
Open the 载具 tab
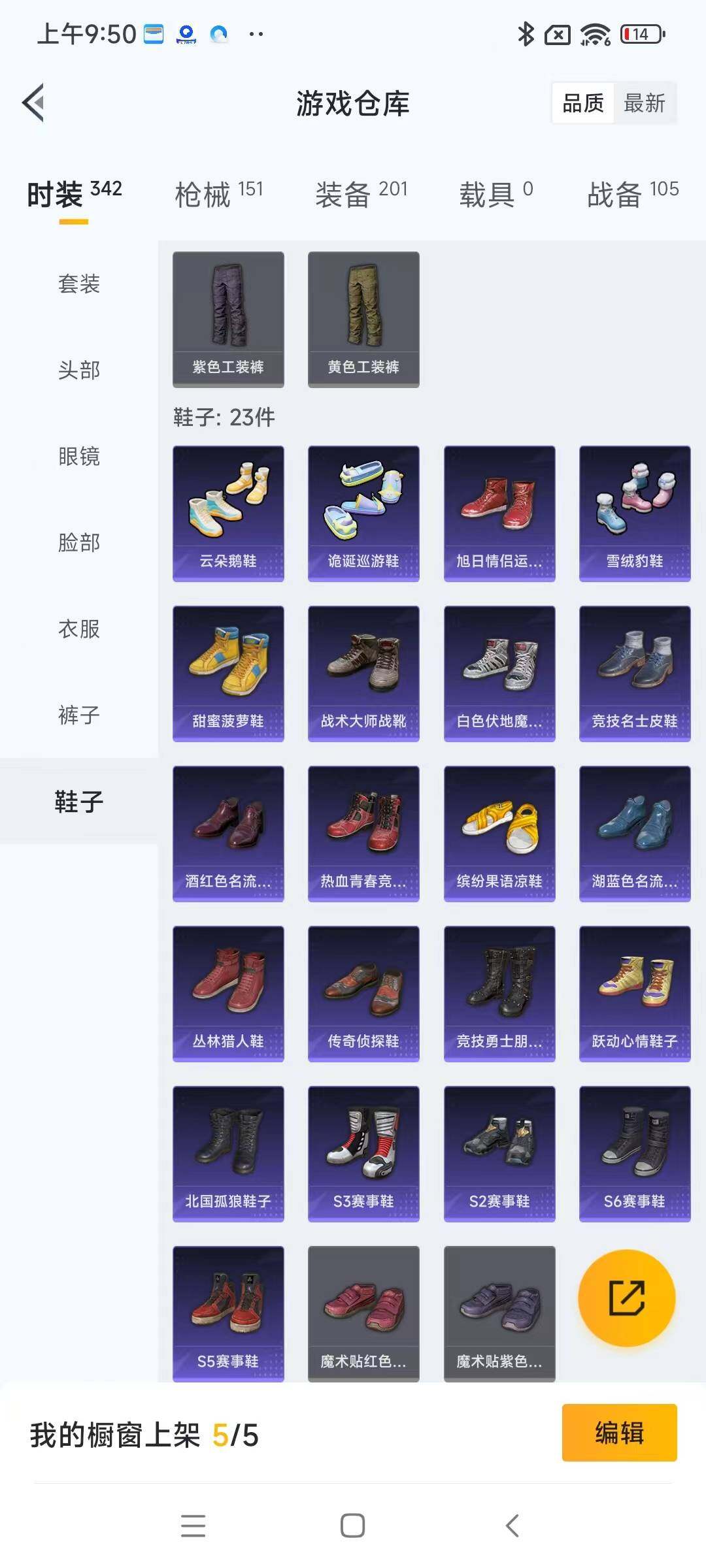pyautogui.click(x=496, y=194)
